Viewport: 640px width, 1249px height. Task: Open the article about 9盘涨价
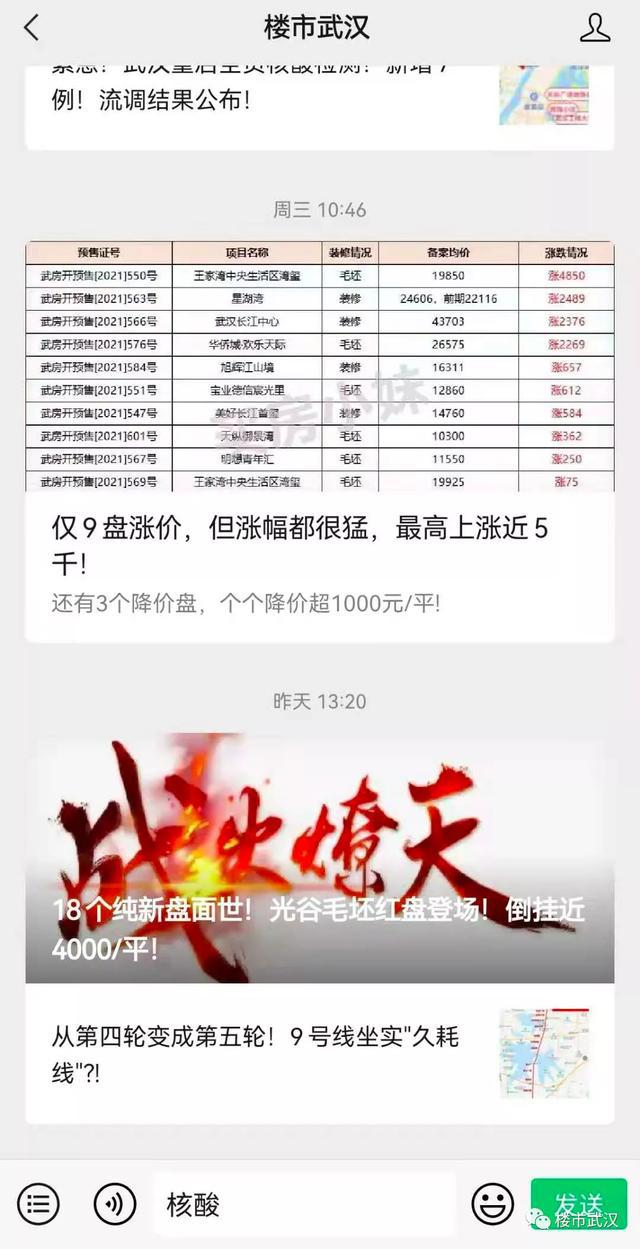(320, 441)
